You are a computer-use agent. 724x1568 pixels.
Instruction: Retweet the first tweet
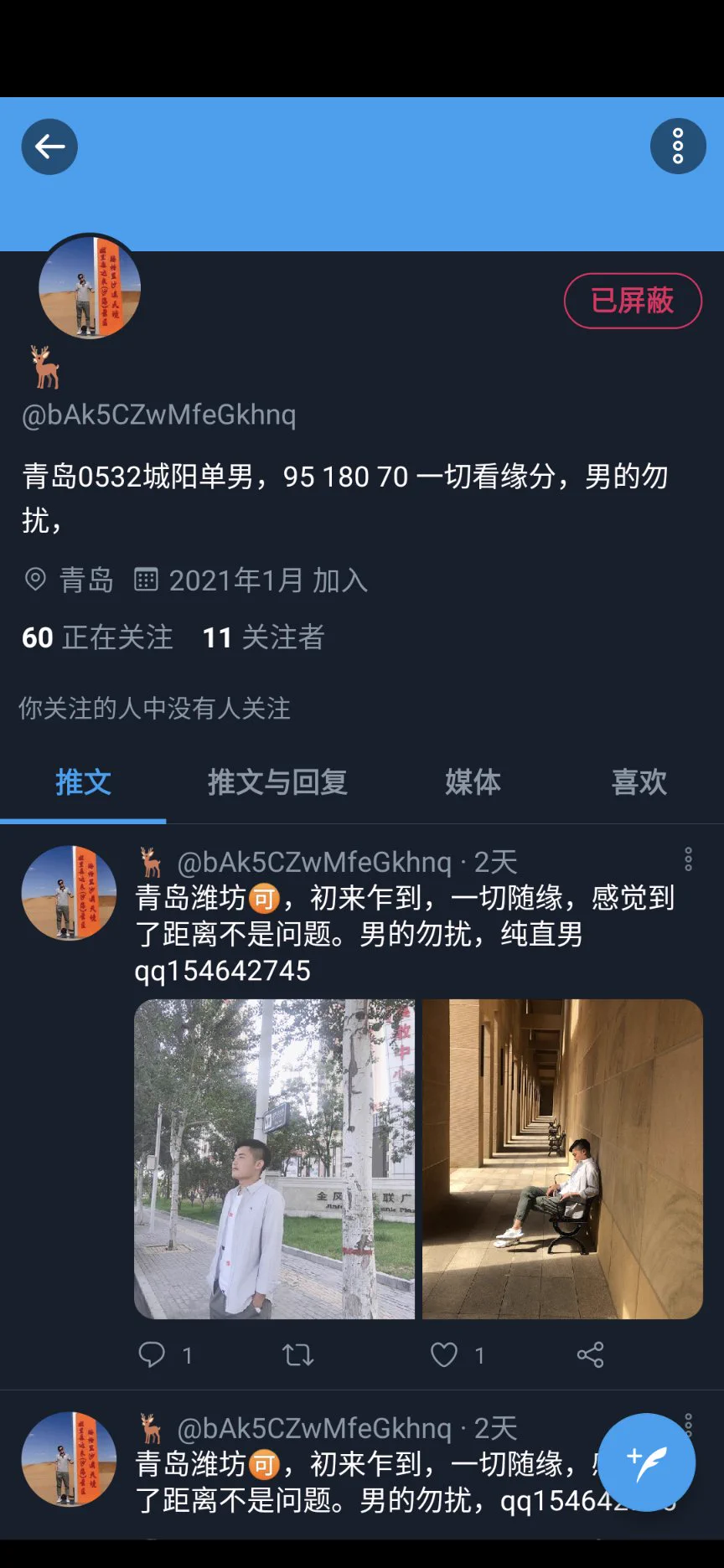coord(297,1354)
